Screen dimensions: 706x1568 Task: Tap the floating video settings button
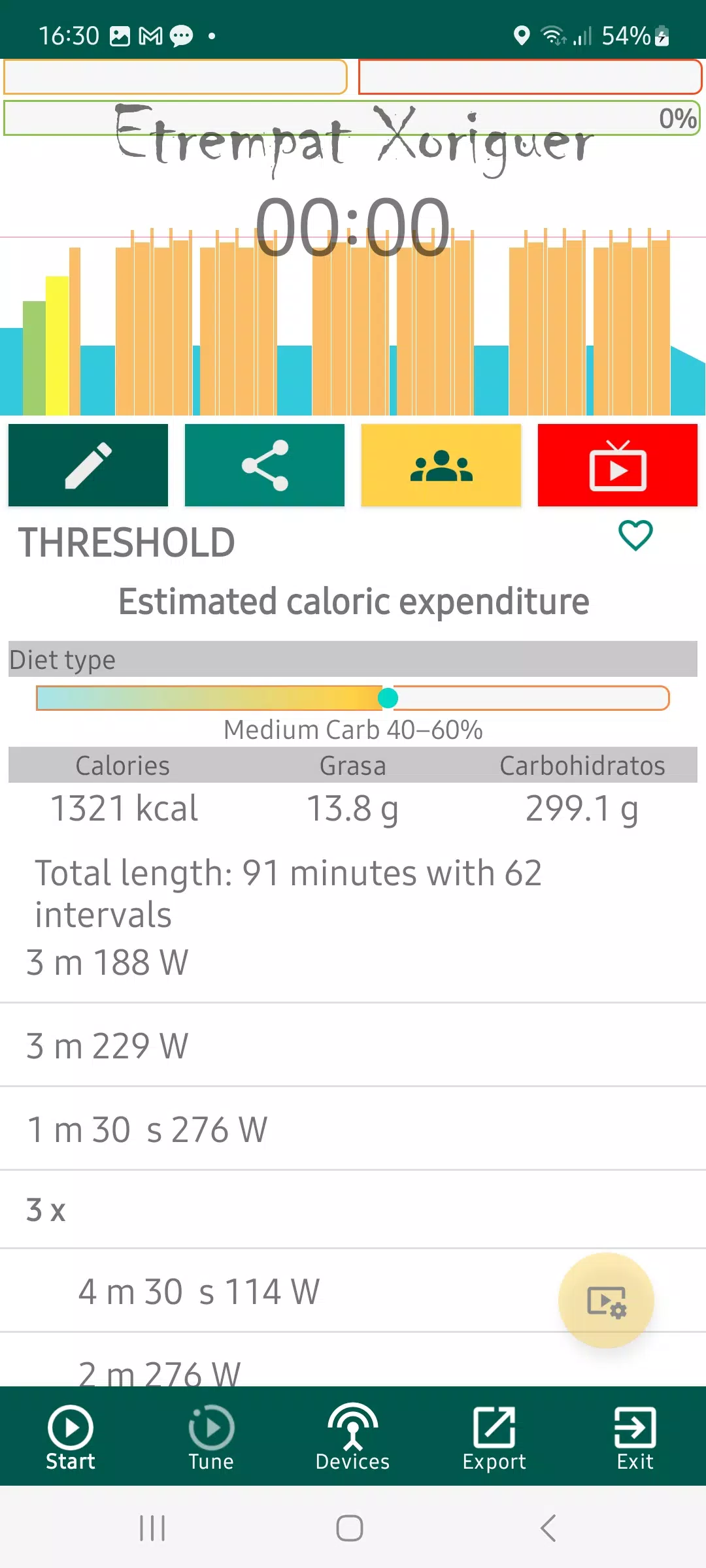(606, 1301)
